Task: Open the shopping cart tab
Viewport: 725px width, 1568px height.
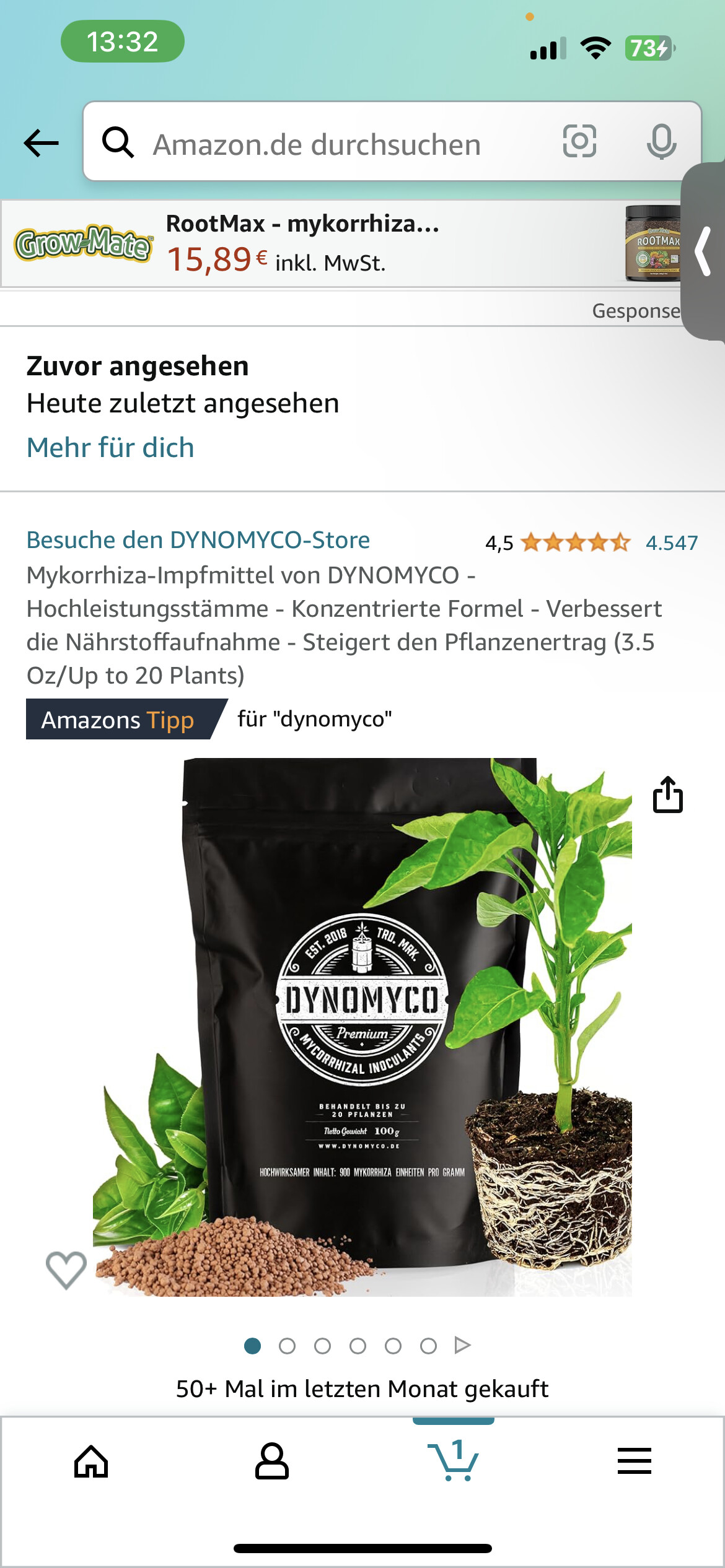Action: click(454, 1461)
